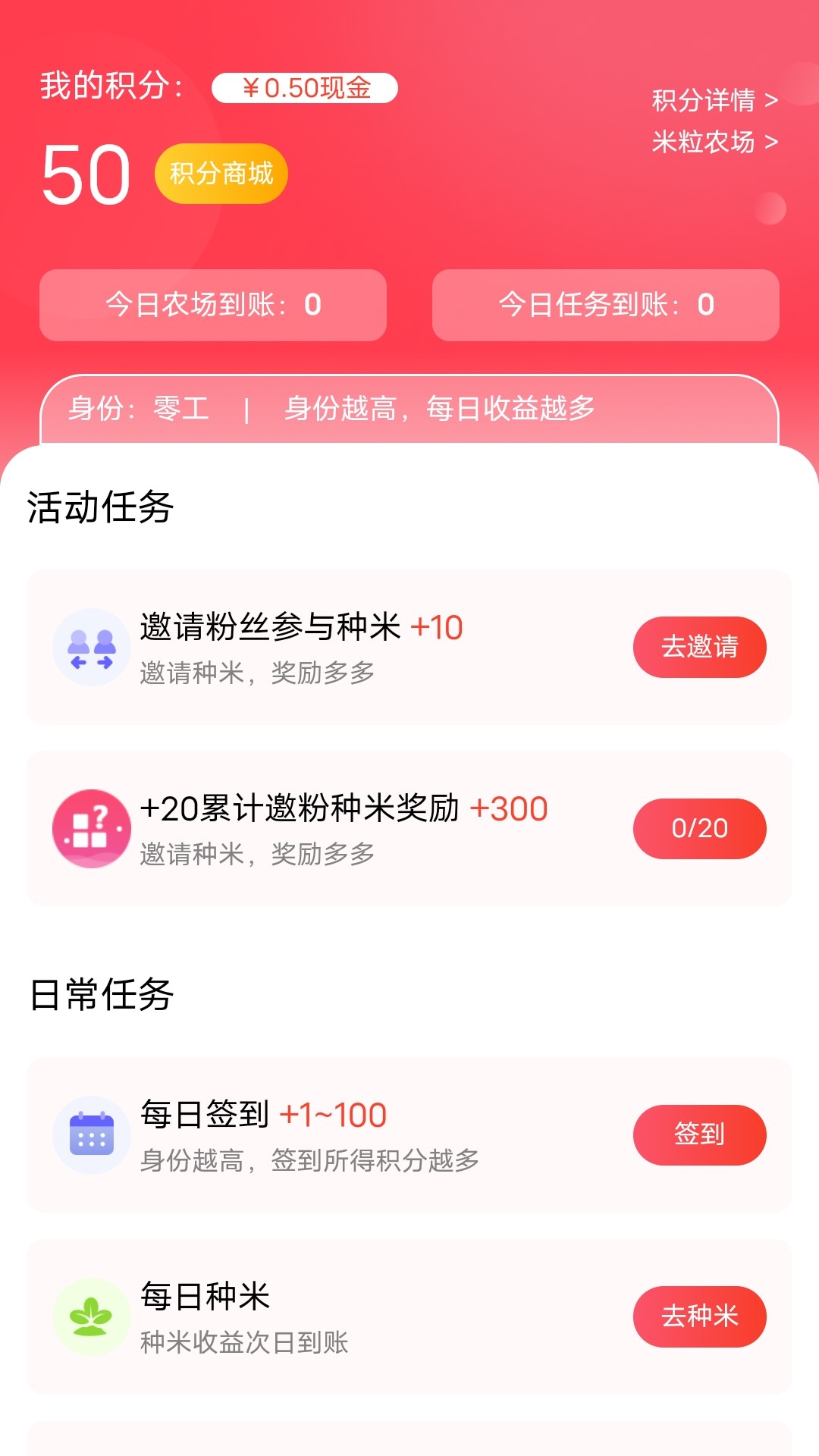Click the blue calendar sign-in icon
The image size is (819, 1456).
coord(92,1134)
